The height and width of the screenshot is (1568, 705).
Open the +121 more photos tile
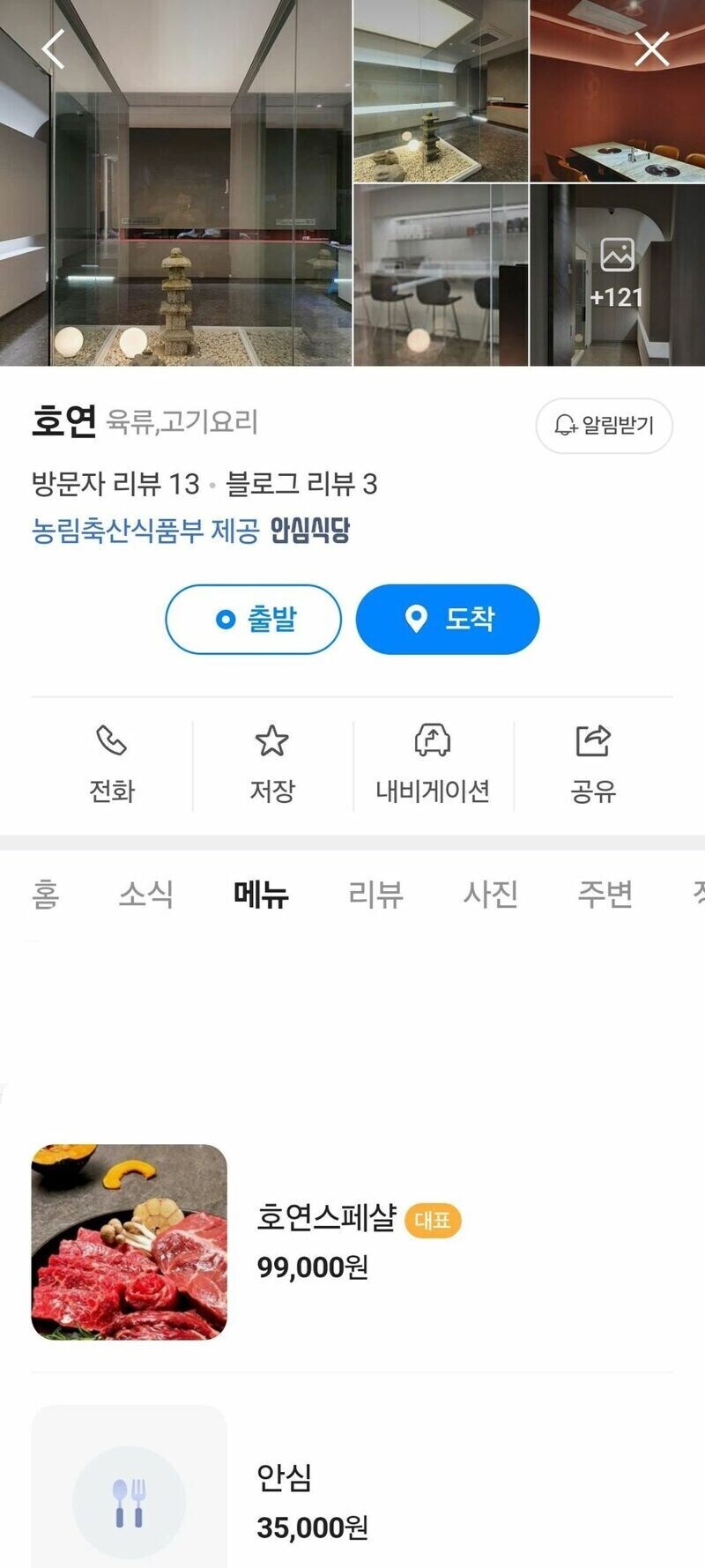coord(617,275)
